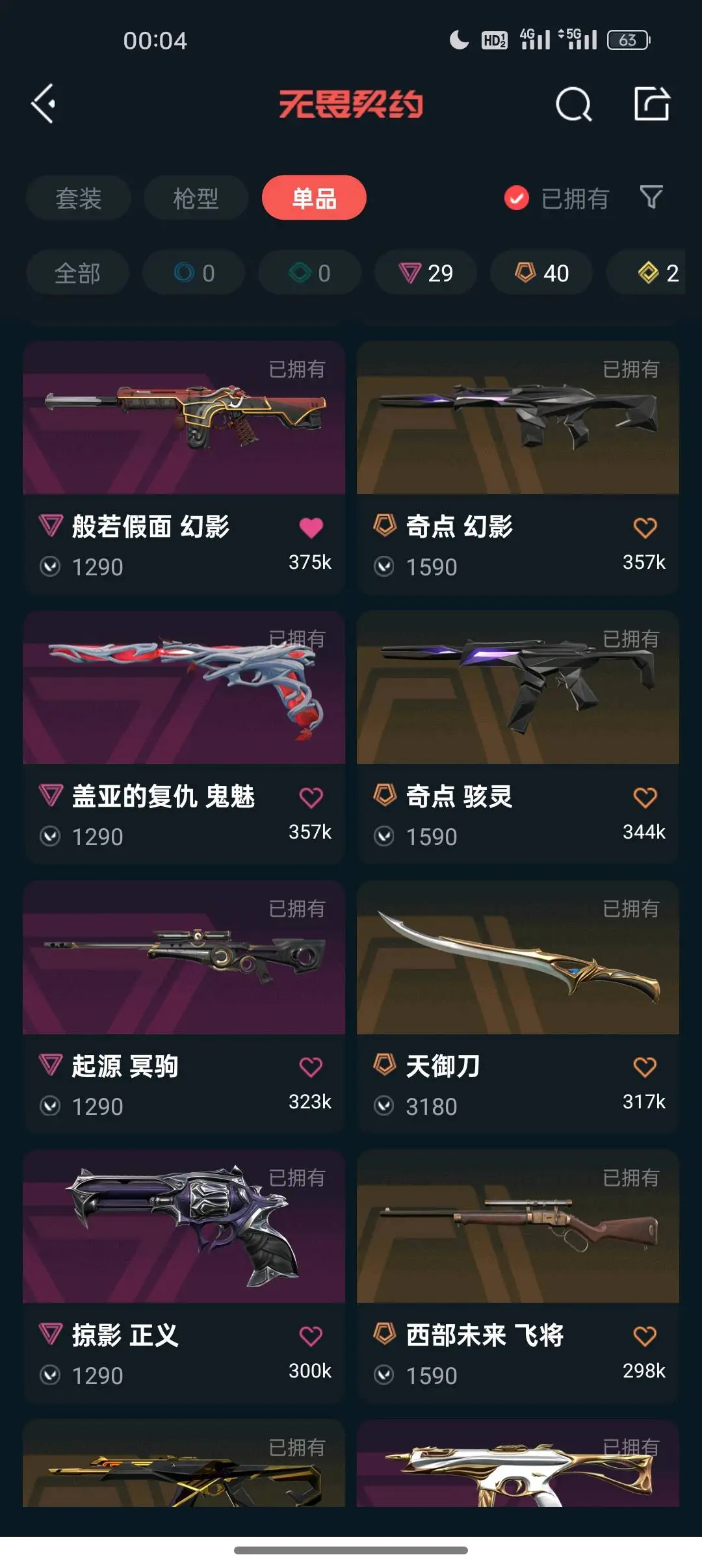Screen dimensions: 702x1568
Task: Like the 西部未来 飞将 skin
Action: tap(645, 1337)
